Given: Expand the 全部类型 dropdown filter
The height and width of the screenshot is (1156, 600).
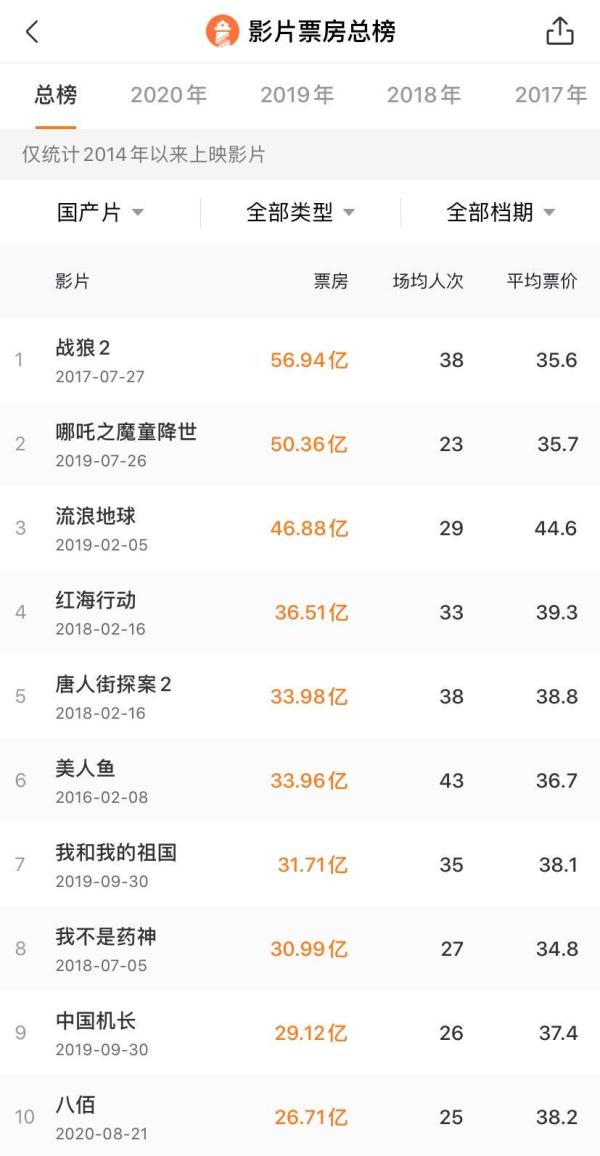Looking at the screenshot, I should click(300, 212).
